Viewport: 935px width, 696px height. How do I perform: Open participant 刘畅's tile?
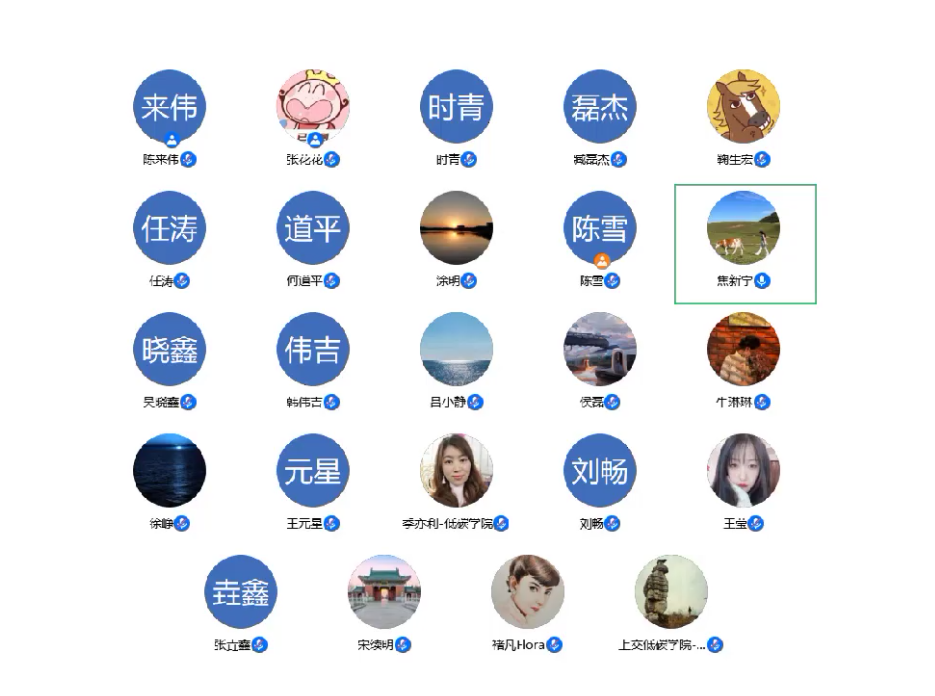599,471
